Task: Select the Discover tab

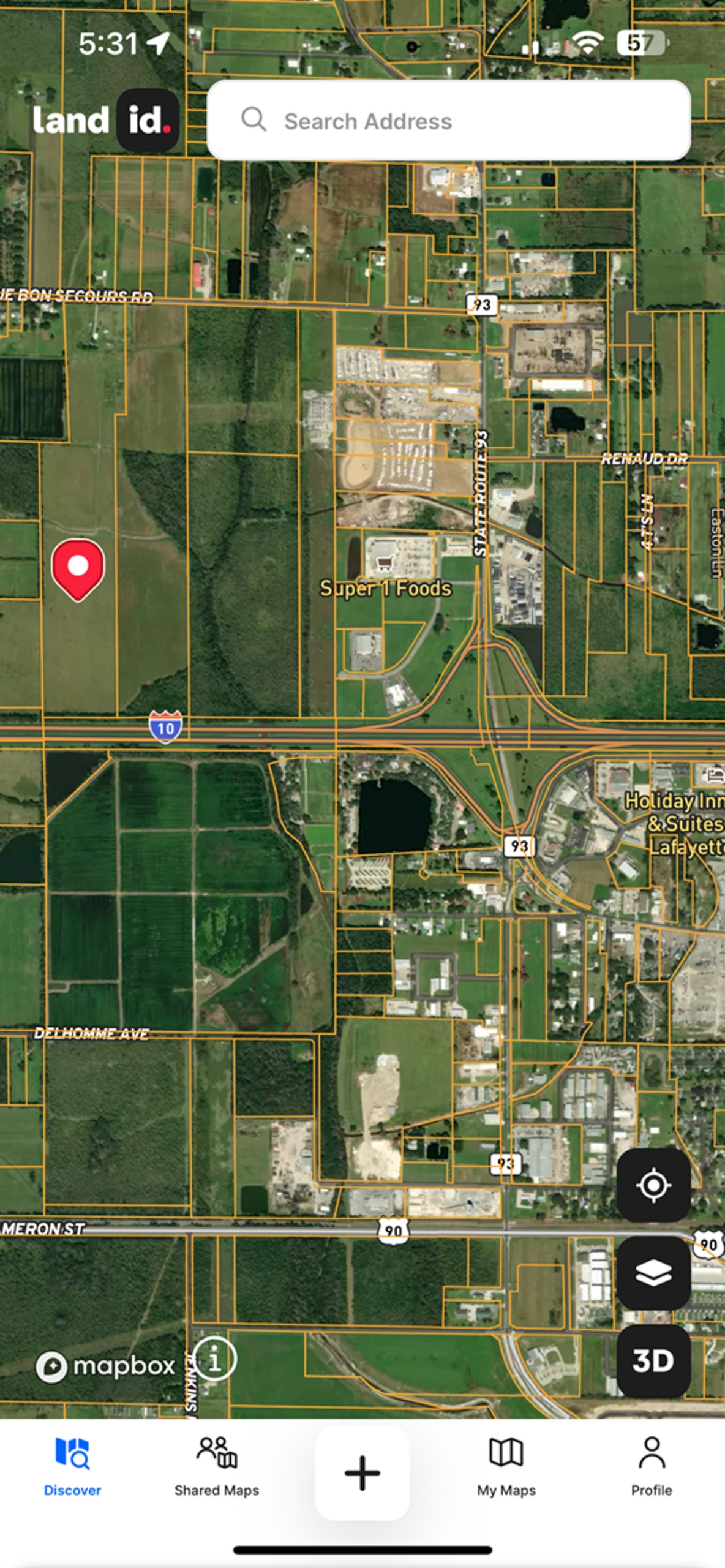Action: pos(72,1468)
